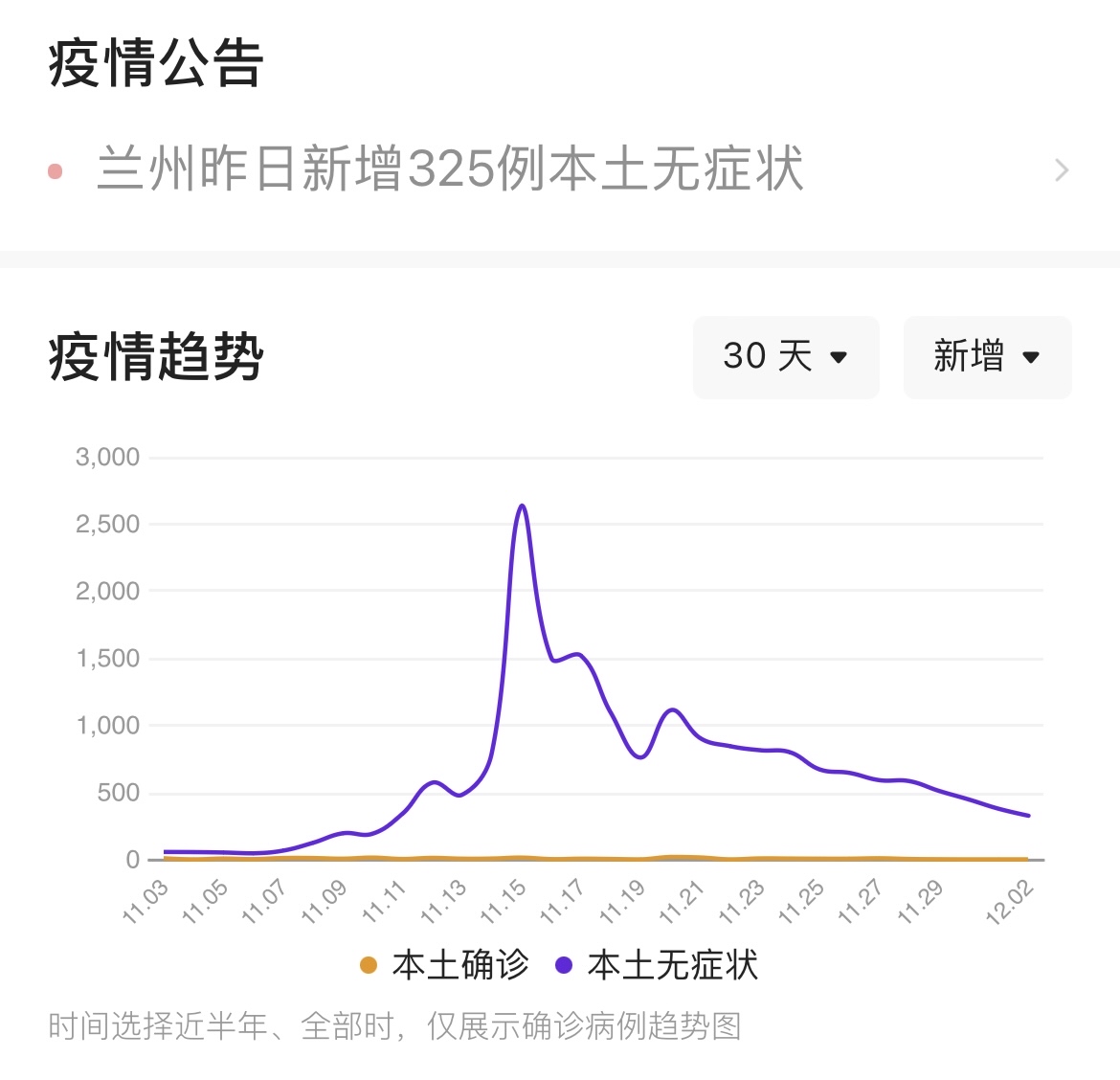
Task: Toggle the 本土无症状 legend series
Action: tap(658, 965)
